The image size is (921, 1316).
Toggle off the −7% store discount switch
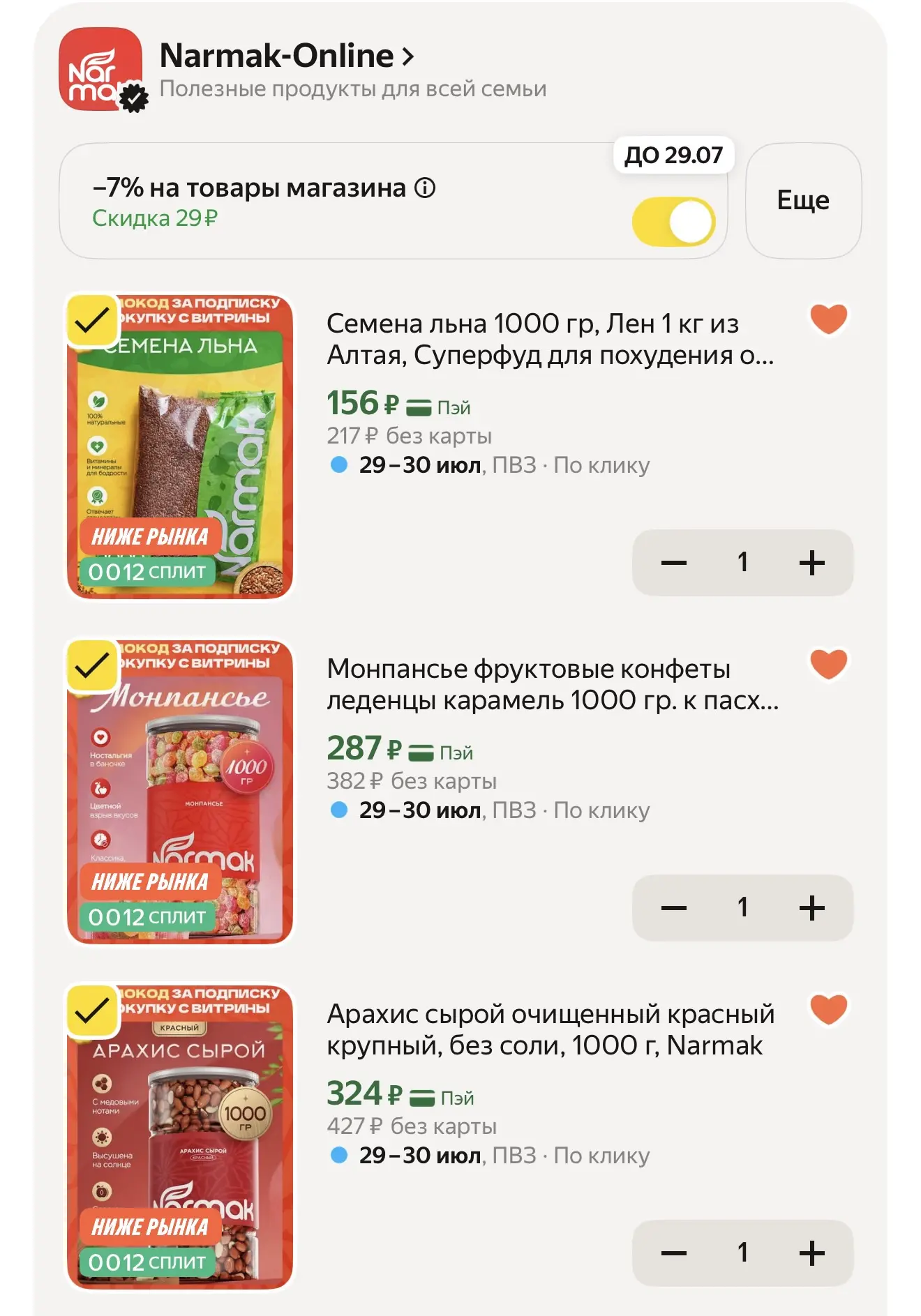(673, 222)
